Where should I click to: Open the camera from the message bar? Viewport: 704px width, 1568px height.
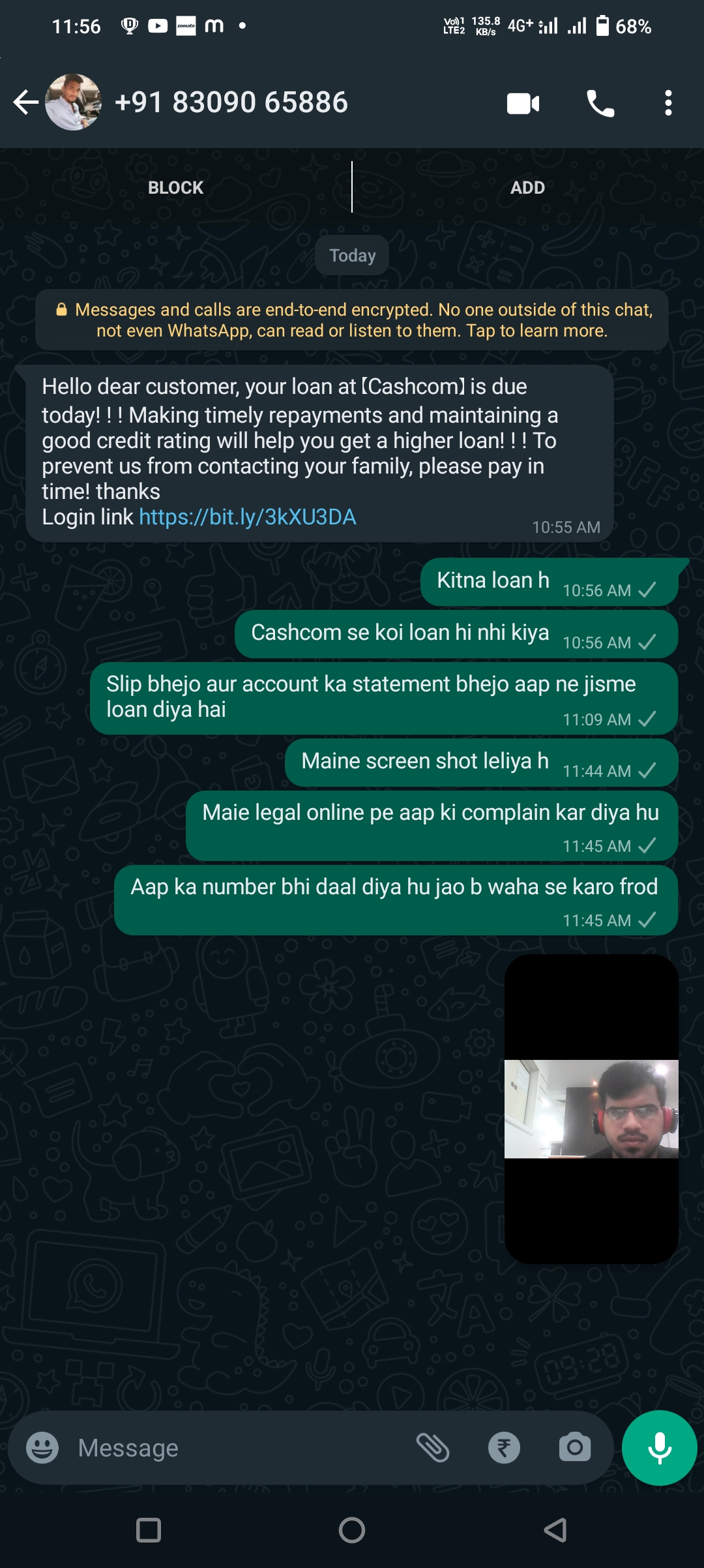tap(574, 1448)
